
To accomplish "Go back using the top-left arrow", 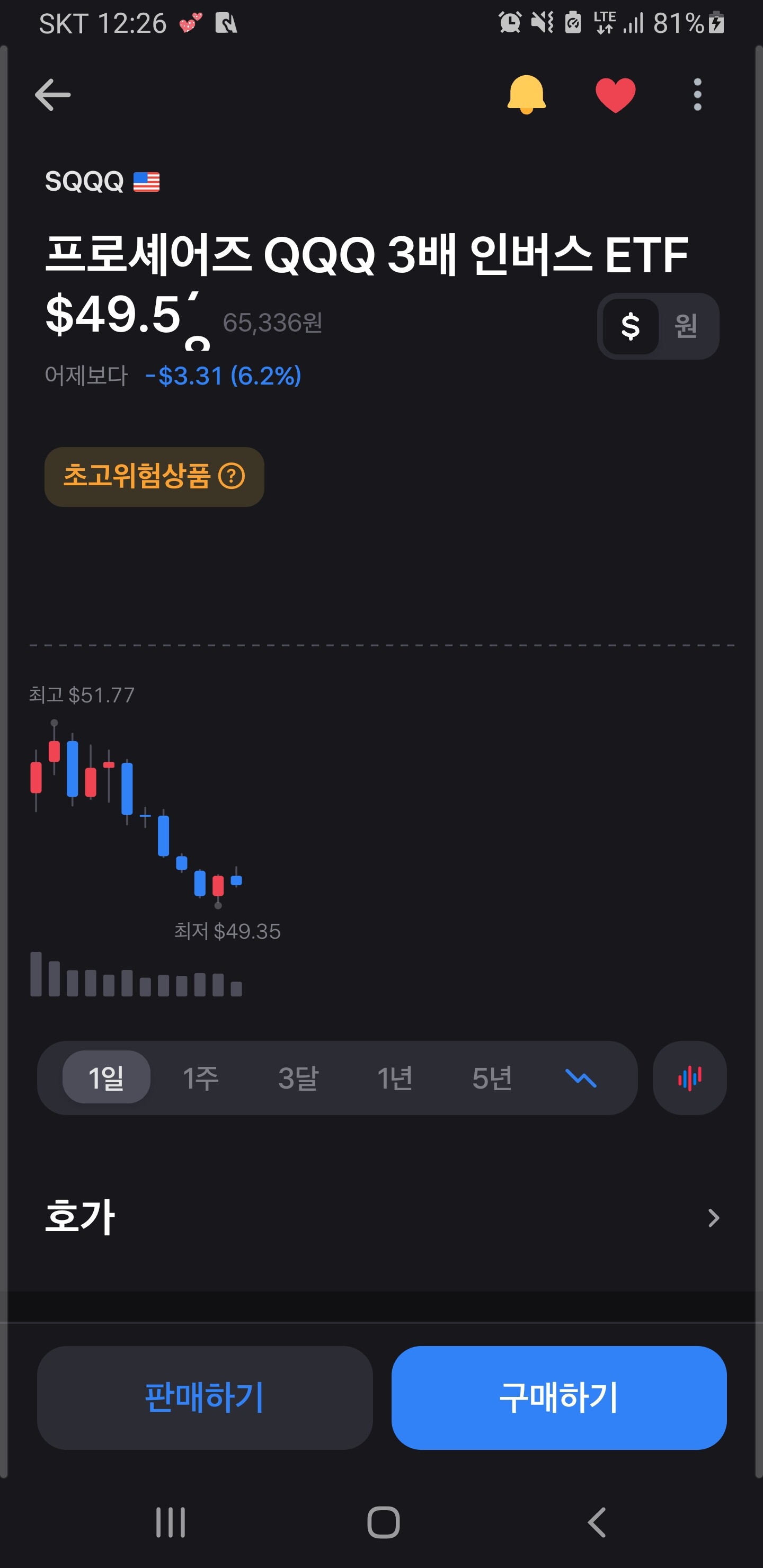I will coord(52,95).
